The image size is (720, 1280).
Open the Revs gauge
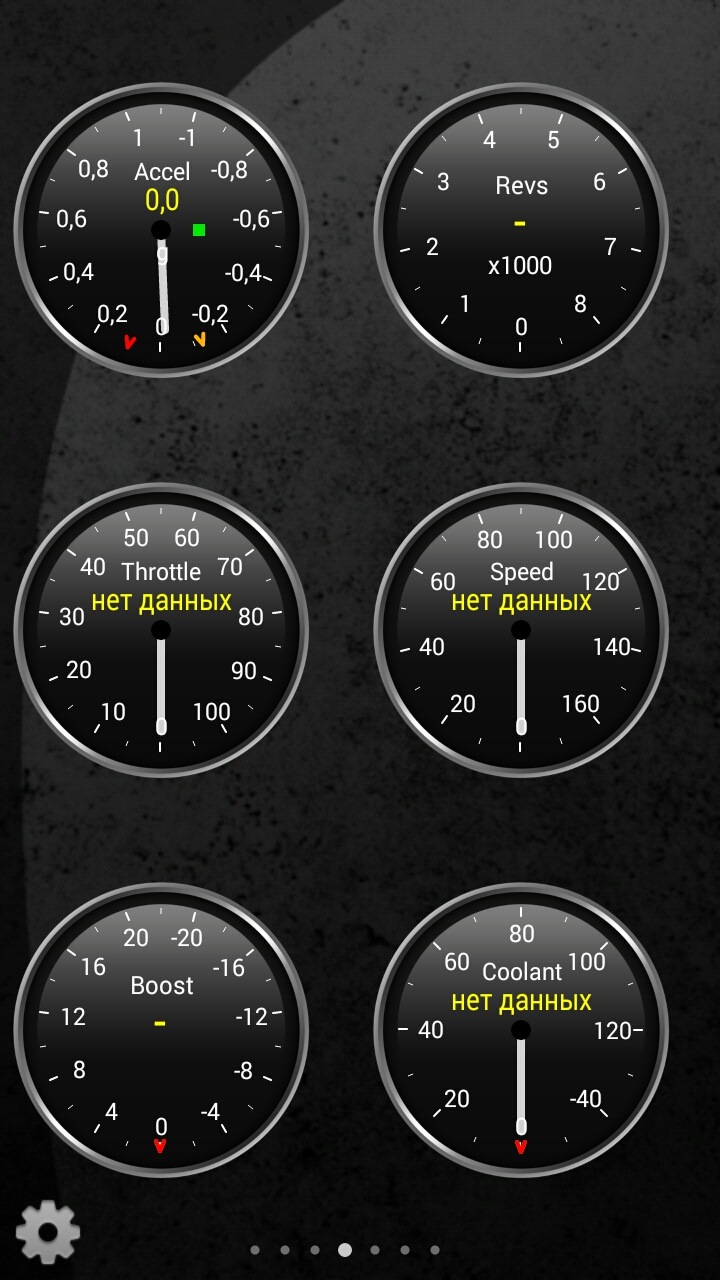pos(521,231)
